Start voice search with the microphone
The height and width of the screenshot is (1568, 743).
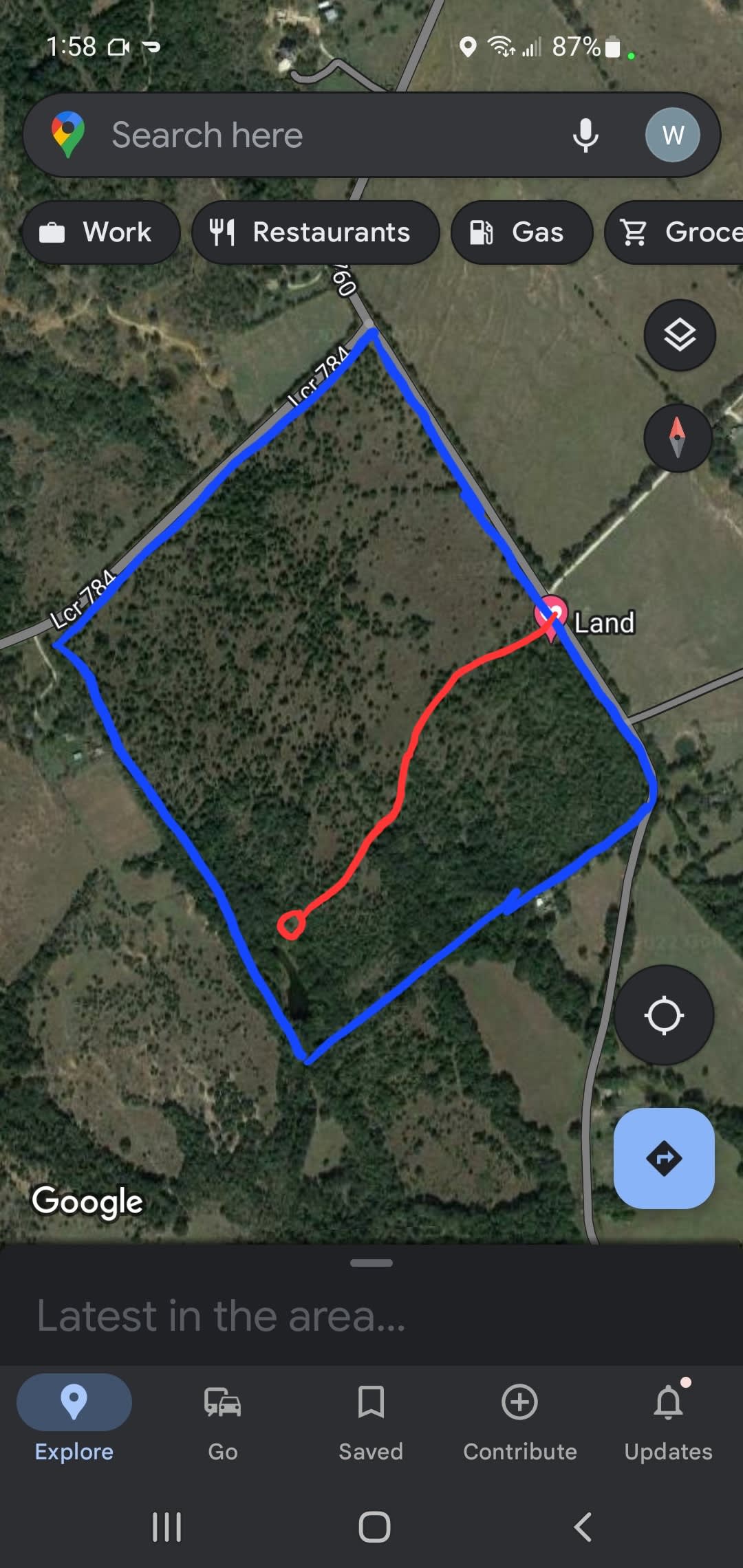pyautogui.click(x=585, y=135)
